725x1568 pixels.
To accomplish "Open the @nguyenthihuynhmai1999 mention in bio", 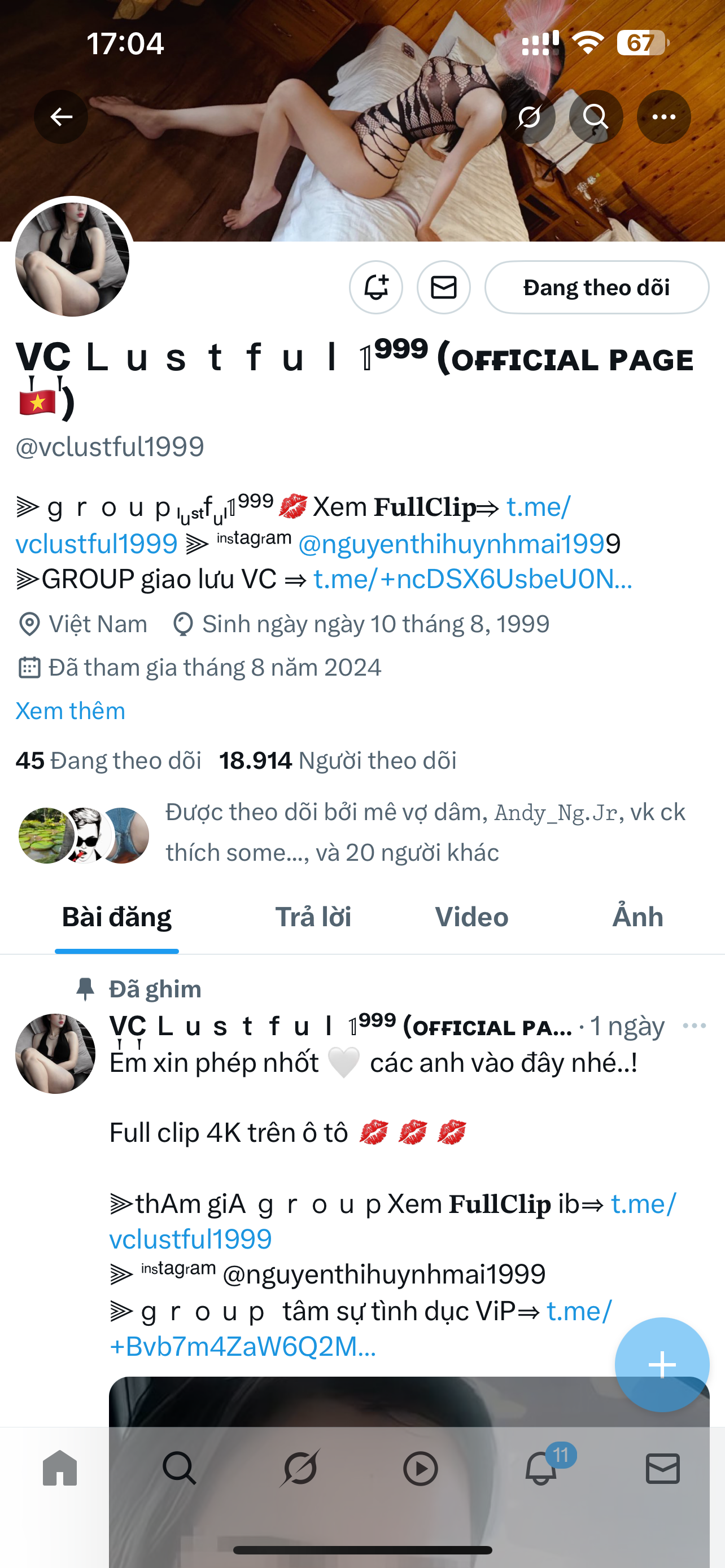I will pyautogui.click(x=452, y=544).
